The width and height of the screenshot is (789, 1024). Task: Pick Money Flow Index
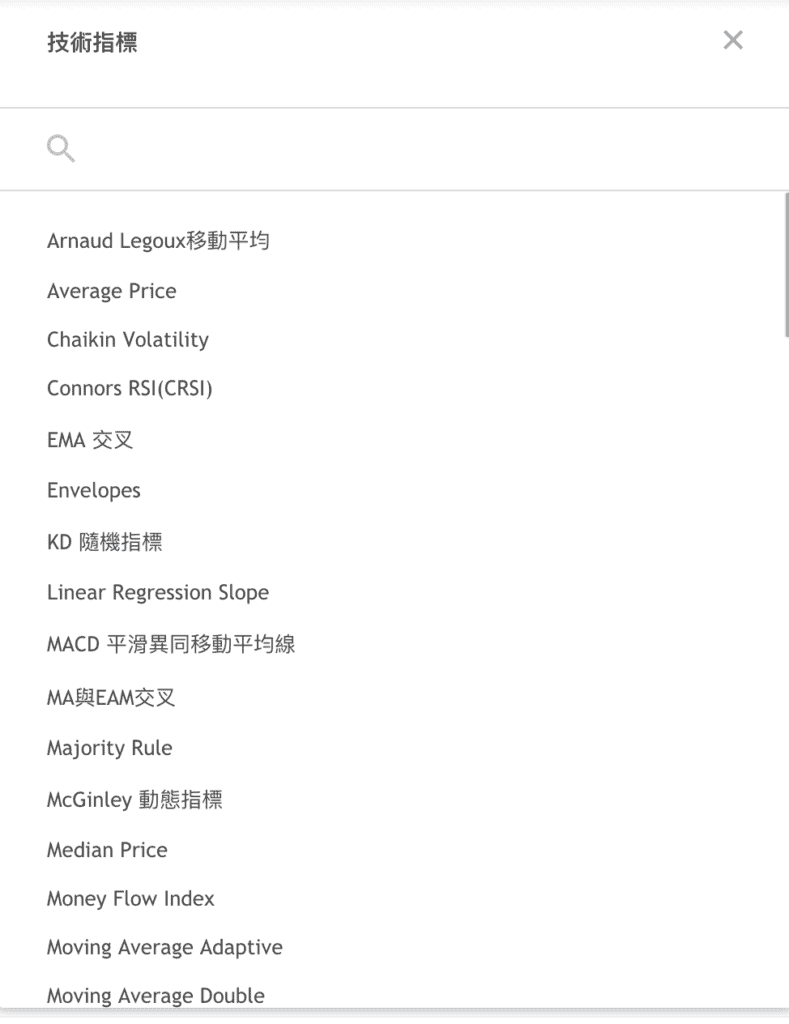[x=131, y=899]
